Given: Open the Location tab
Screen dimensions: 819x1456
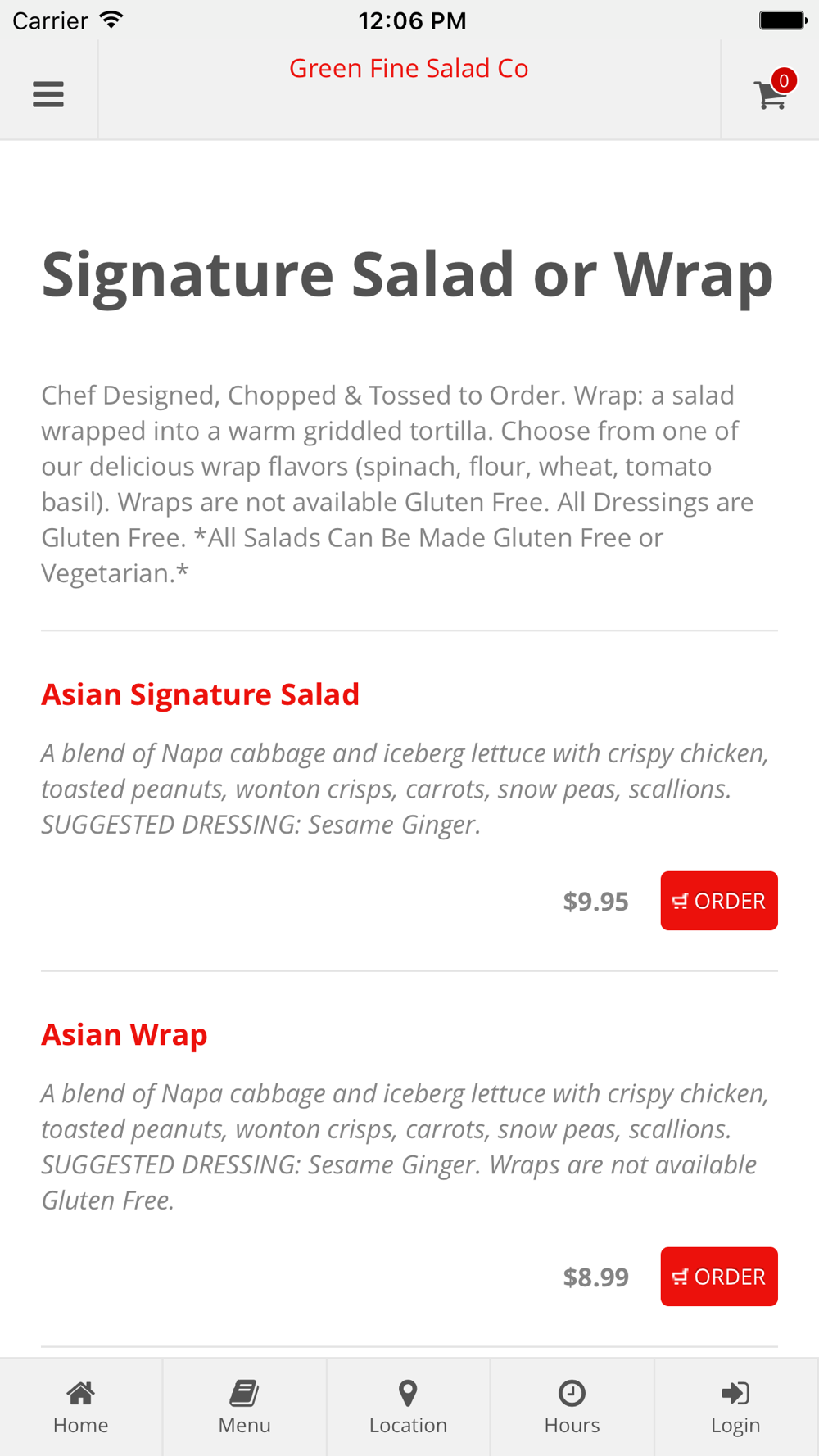Looking at the screenshot, I should point(409,1408).
